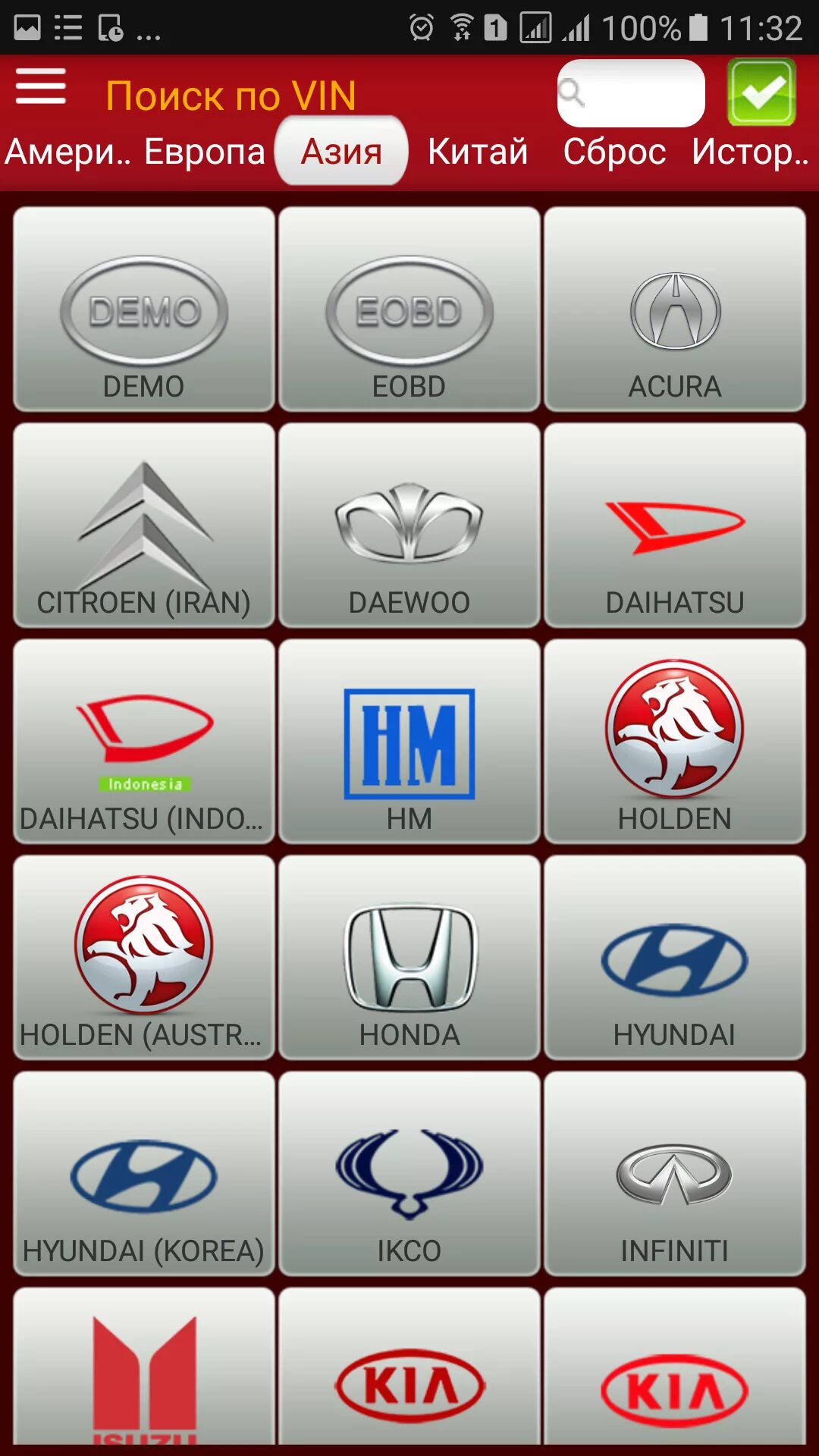Open the DEMO tile
The height and width of the screenshot is (1456, 819).
coord(144,309)
